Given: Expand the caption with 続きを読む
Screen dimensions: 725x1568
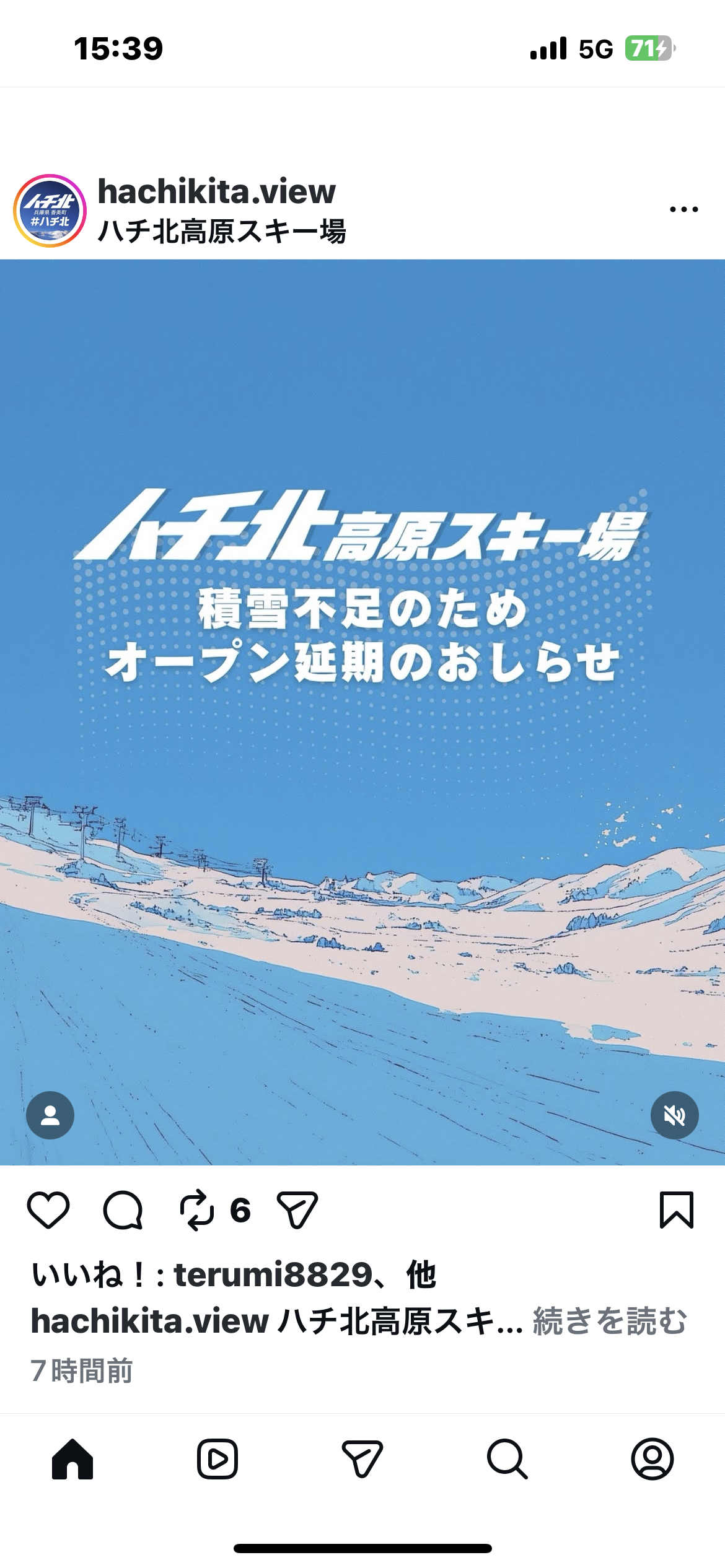Looking at the screenshot, I should point(610,1321).
